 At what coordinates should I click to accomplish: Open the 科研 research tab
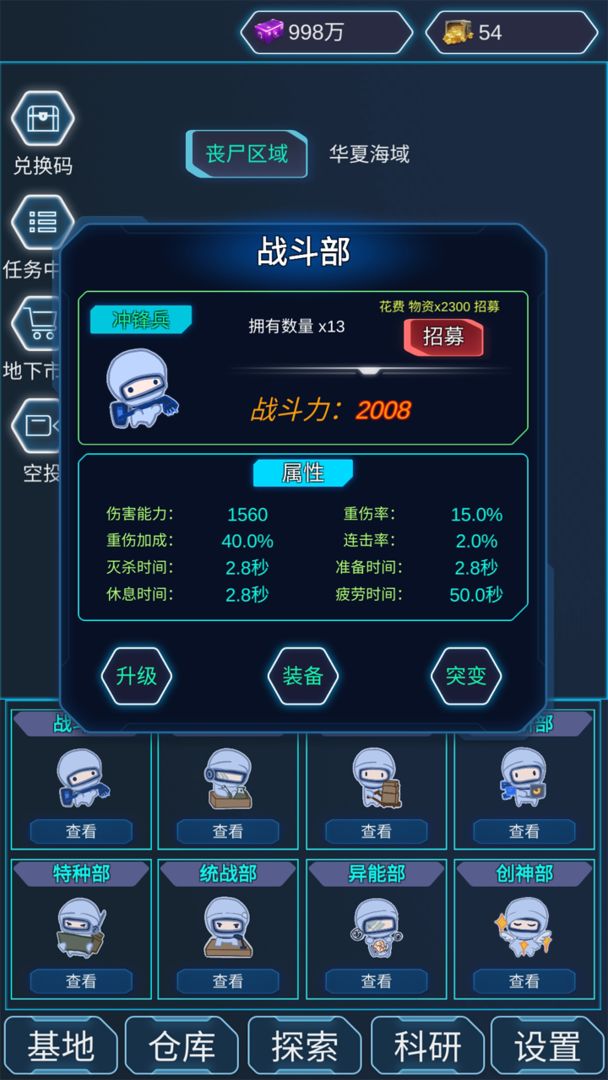tap(427, 1046)
